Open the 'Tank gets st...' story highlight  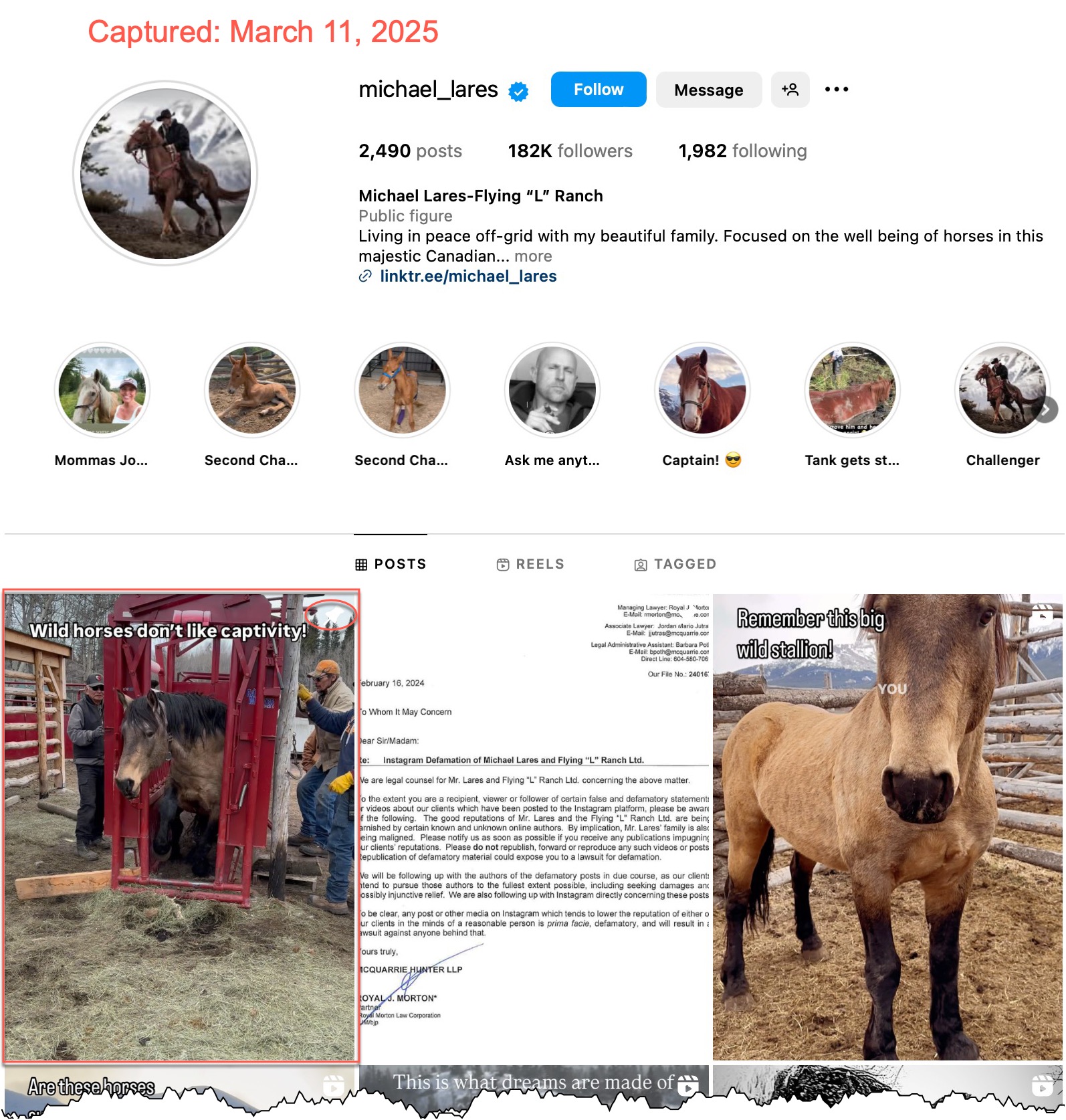pos(852,391)
